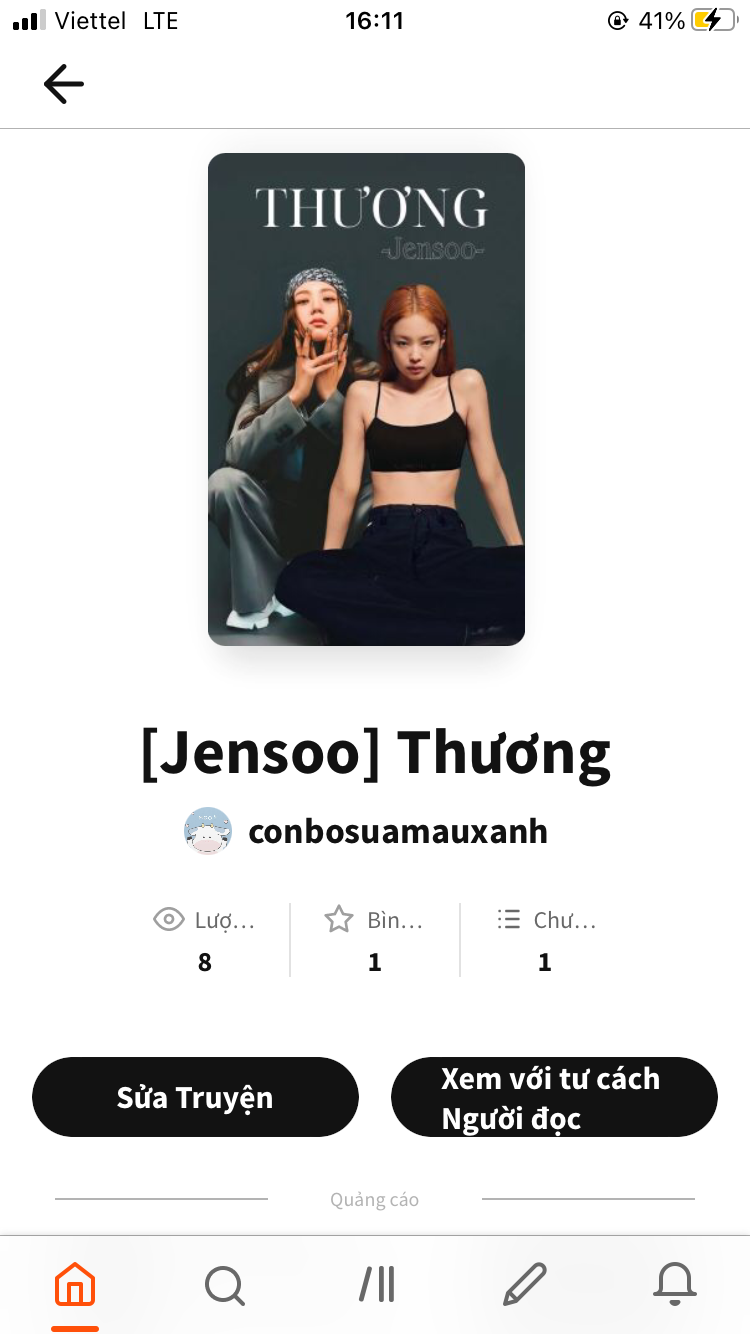Image resolution: width=750 pixels, height=1334 pixels.
Task: Open author profile conbosuamauxanh
Action: [397, 832]
